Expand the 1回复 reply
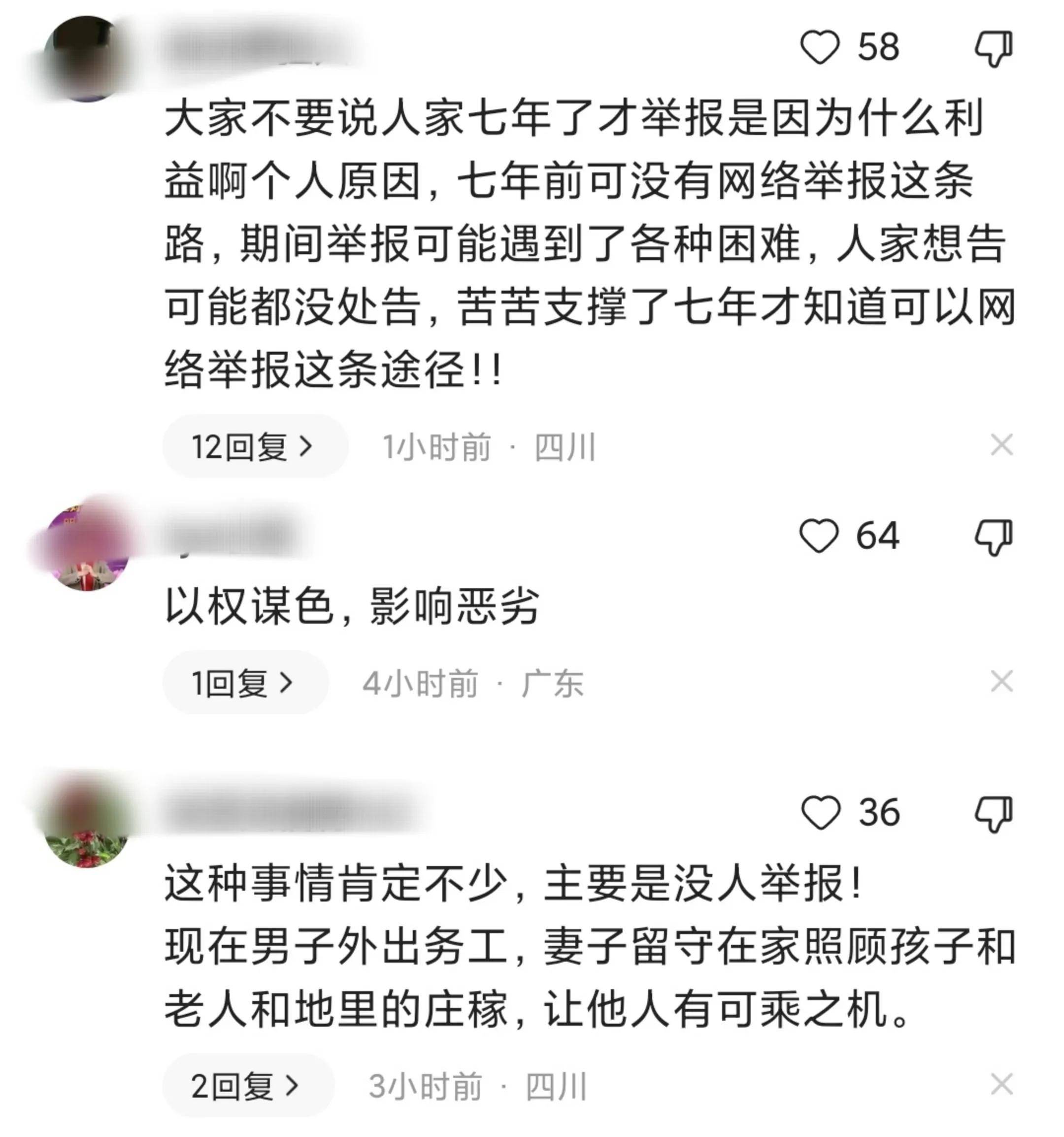This screenshot has height=1137, width=1064. click(x=246, y=683)
